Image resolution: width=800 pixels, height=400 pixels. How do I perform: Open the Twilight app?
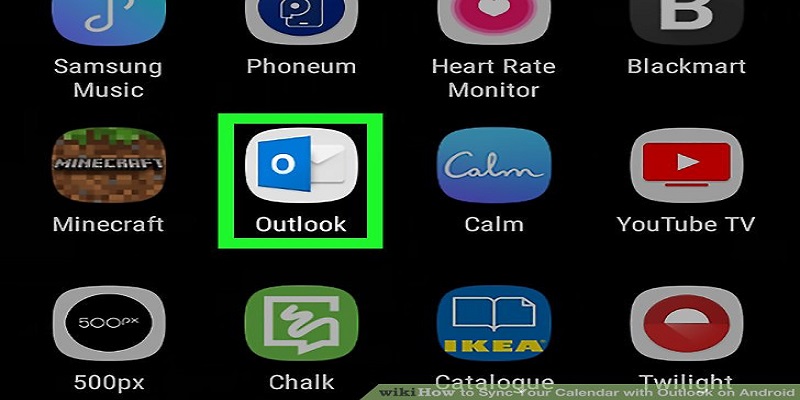pyautogui.click(x=686, y=325)
